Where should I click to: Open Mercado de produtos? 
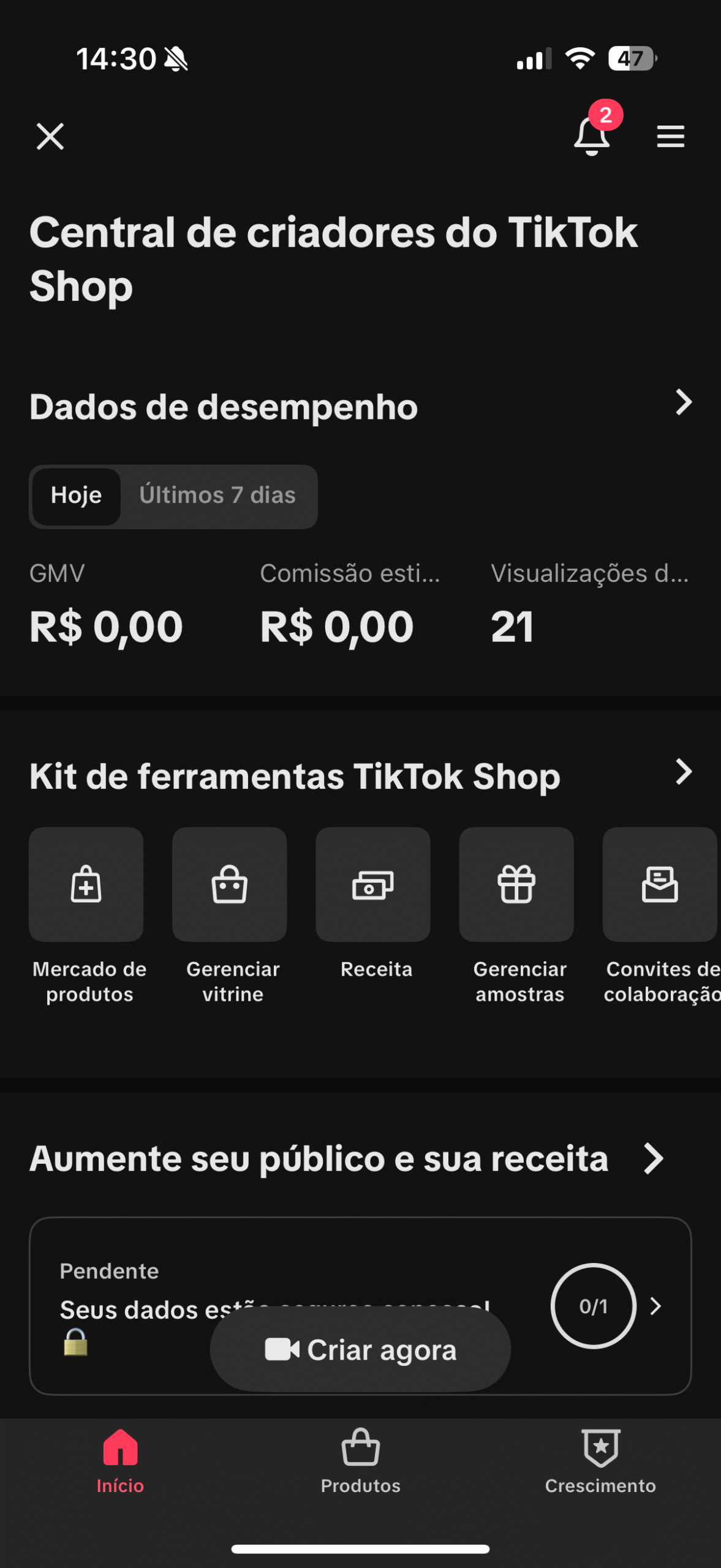tap(86, 884)
